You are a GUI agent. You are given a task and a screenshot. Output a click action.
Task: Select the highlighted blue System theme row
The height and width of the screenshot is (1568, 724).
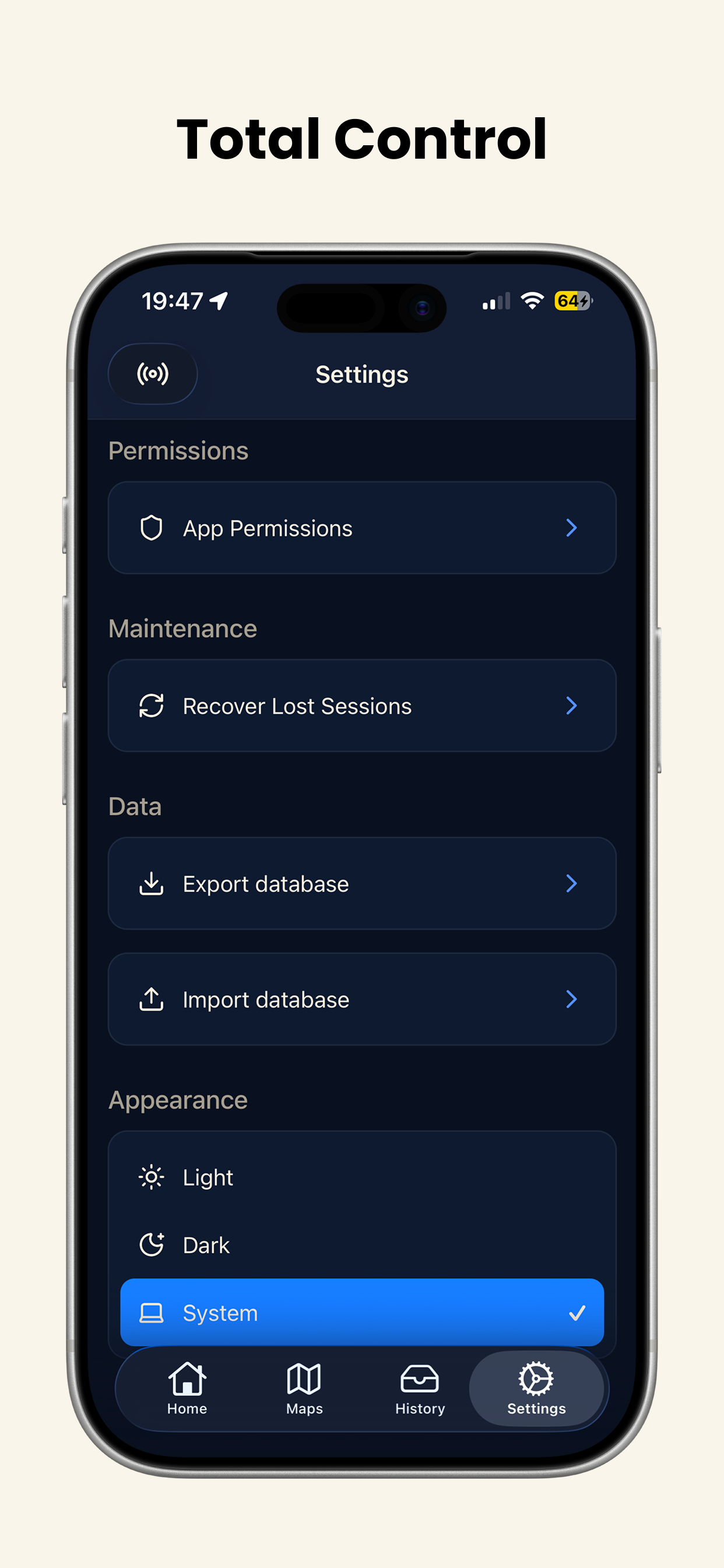point(361,1313)
